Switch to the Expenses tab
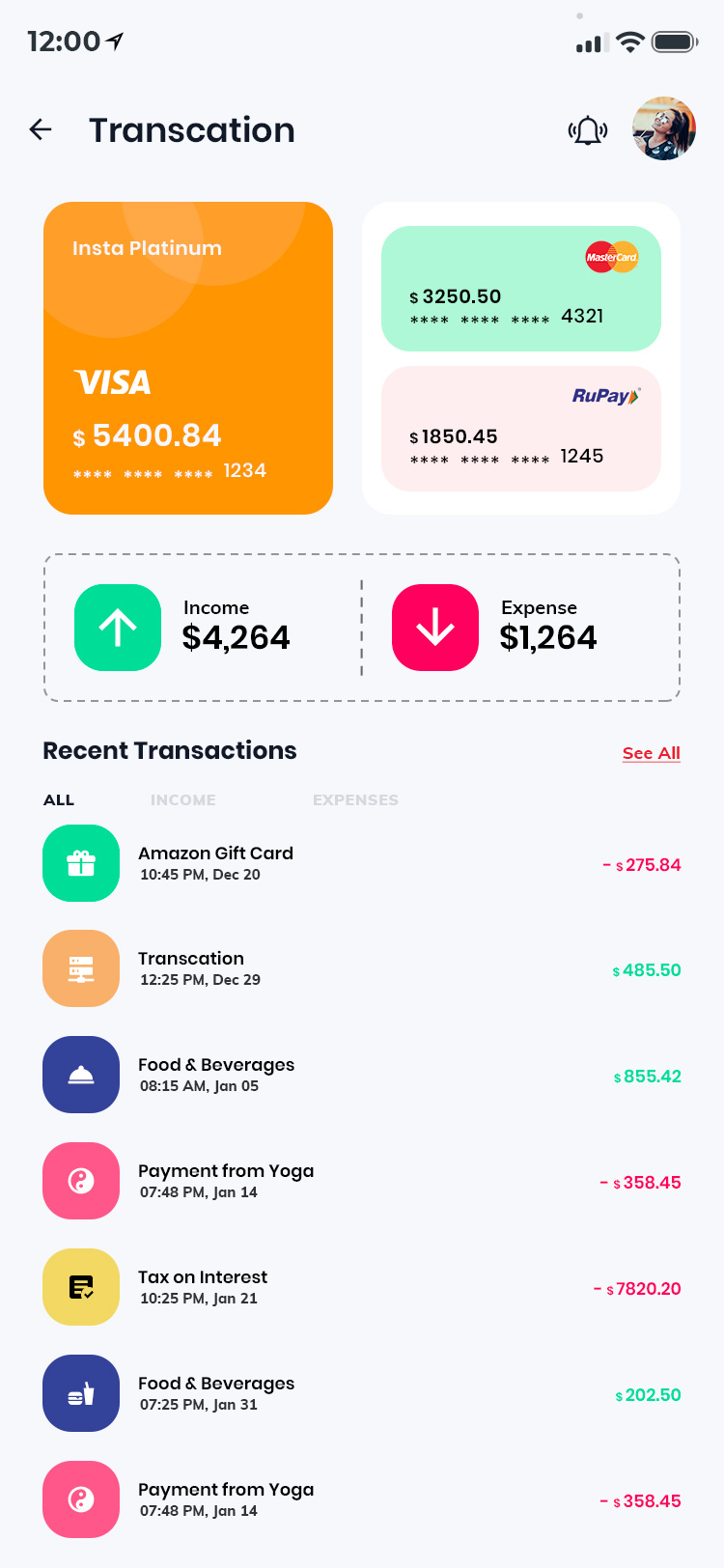 point(355,799)
